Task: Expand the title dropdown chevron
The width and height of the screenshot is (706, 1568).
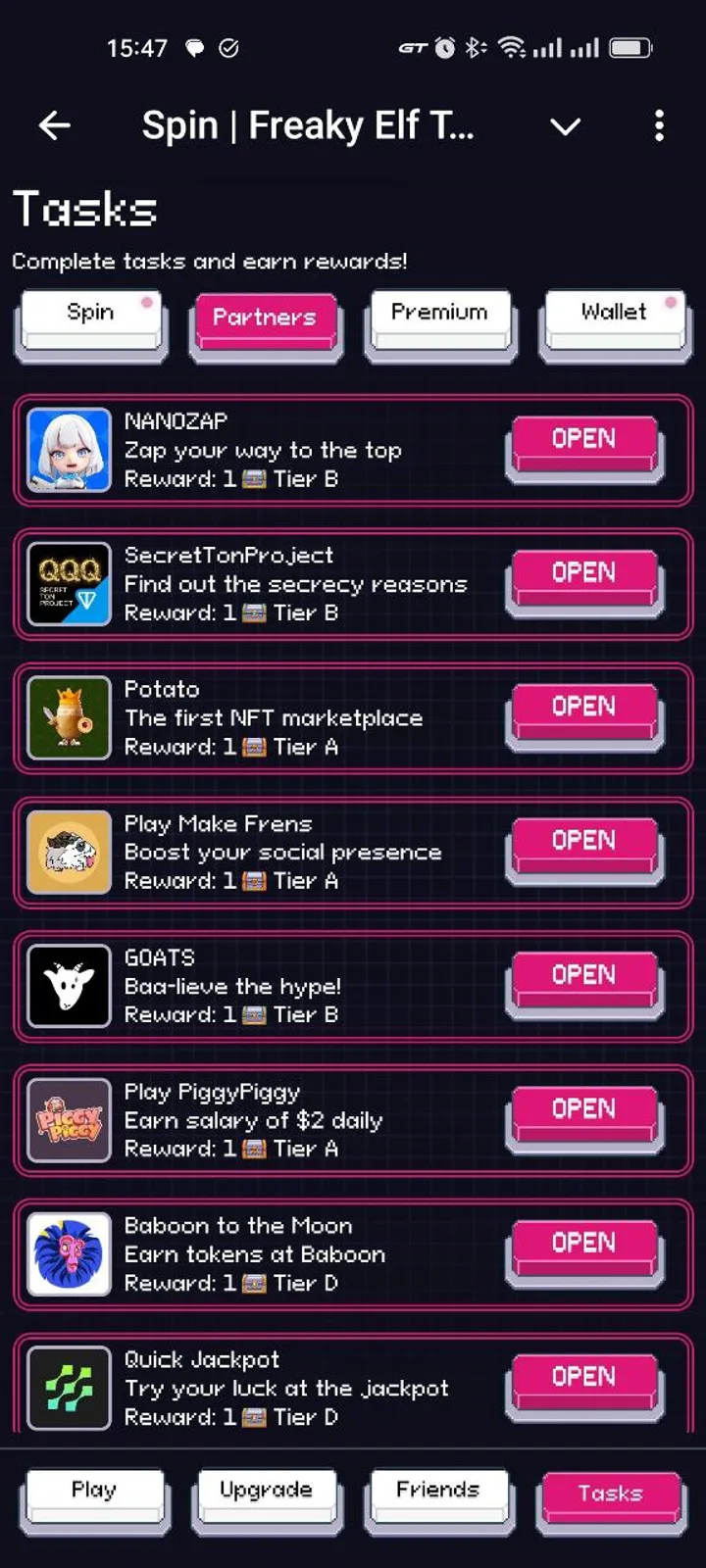Action: (565, 126)
